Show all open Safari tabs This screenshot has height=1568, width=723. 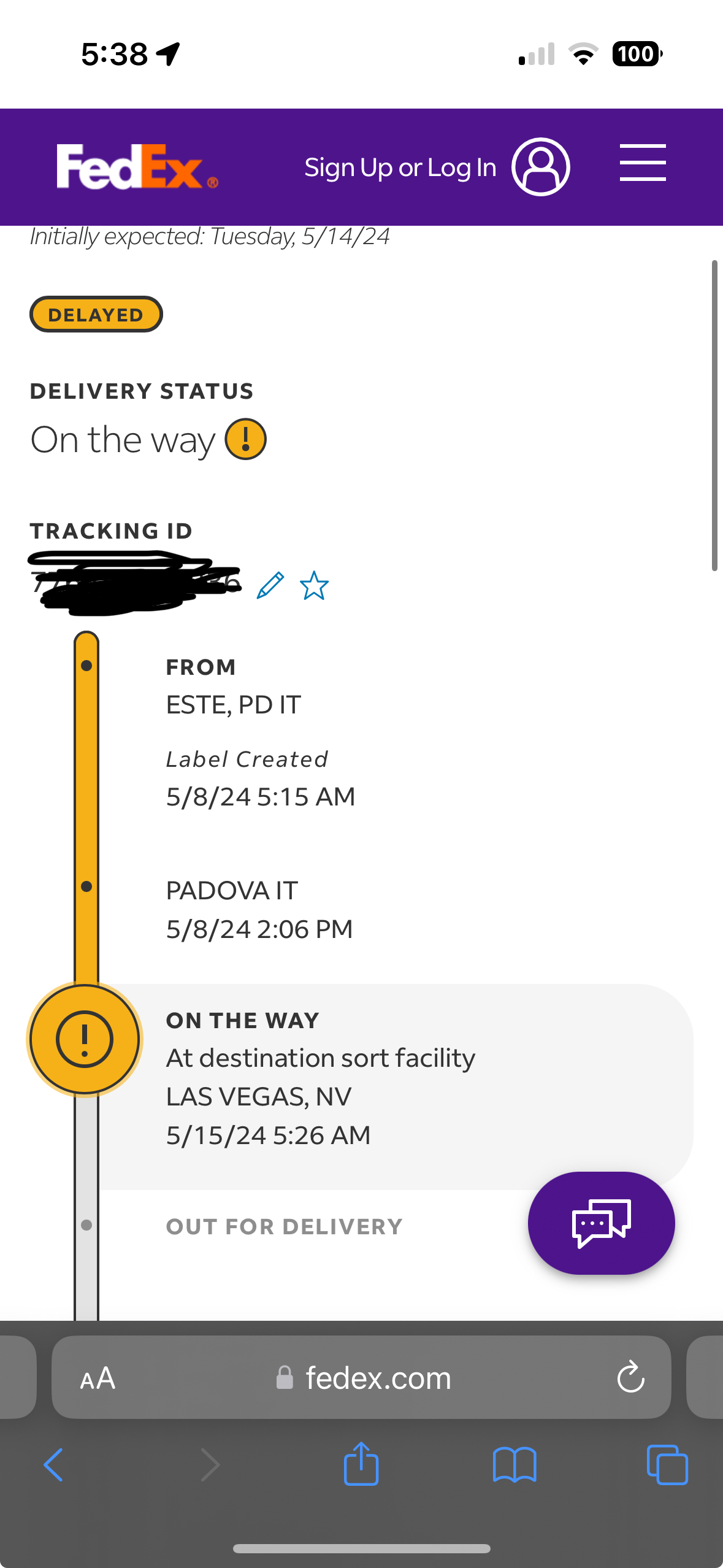[667, 1465]
